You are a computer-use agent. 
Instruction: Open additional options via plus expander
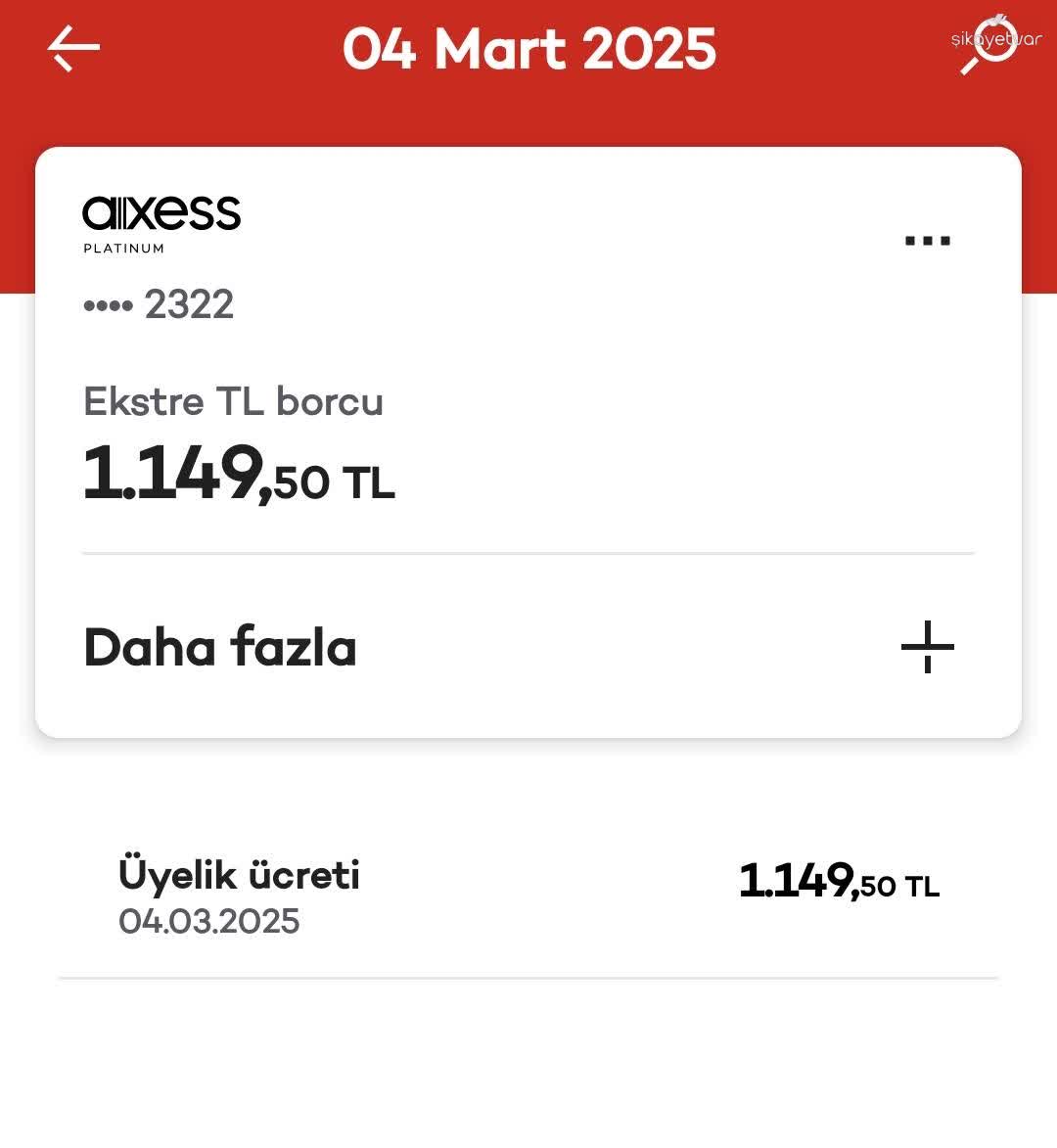coord(930,646)
